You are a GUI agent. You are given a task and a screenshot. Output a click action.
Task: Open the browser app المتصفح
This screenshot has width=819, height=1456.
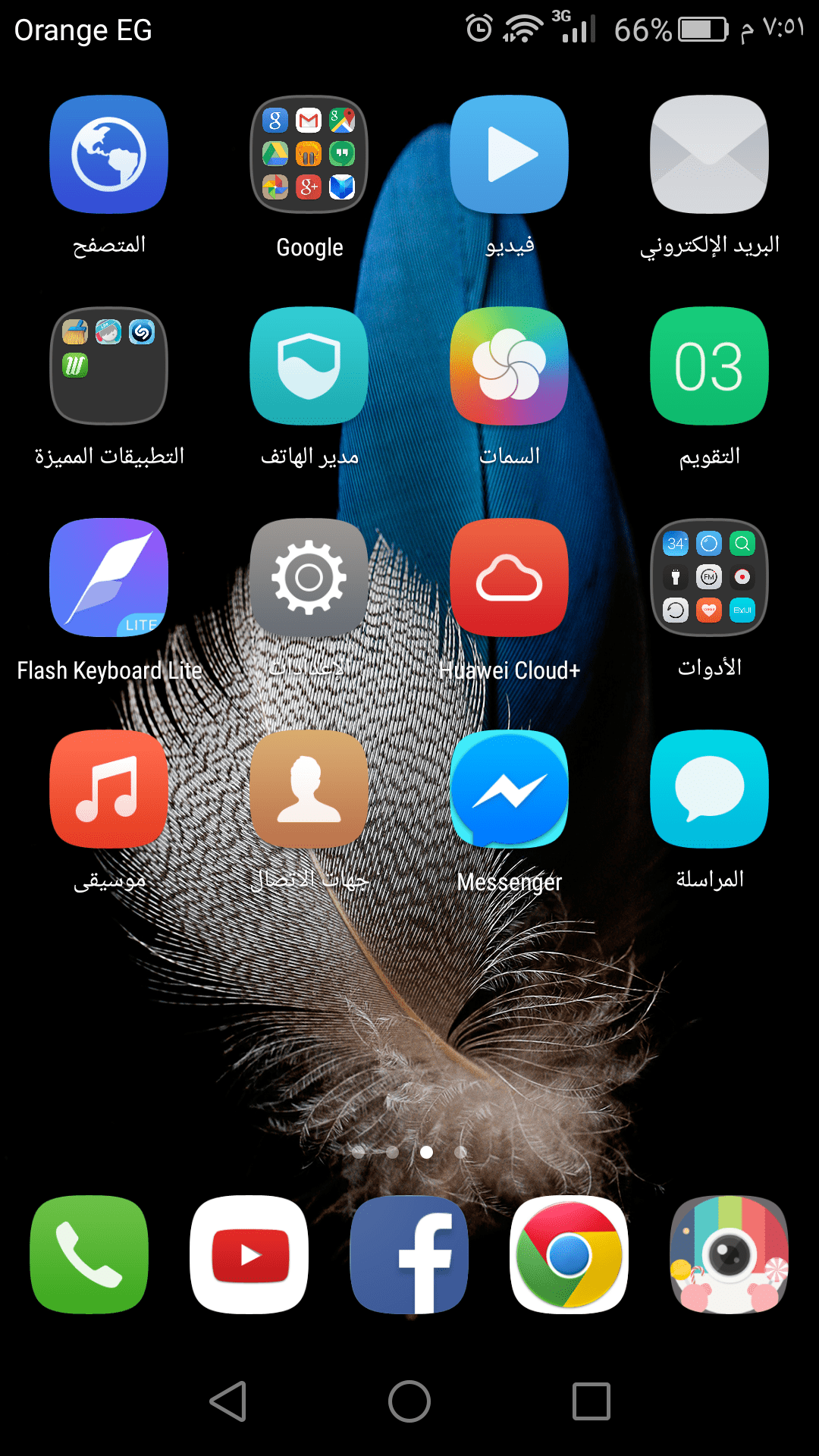pyautogui.click(x=108, y=155)
